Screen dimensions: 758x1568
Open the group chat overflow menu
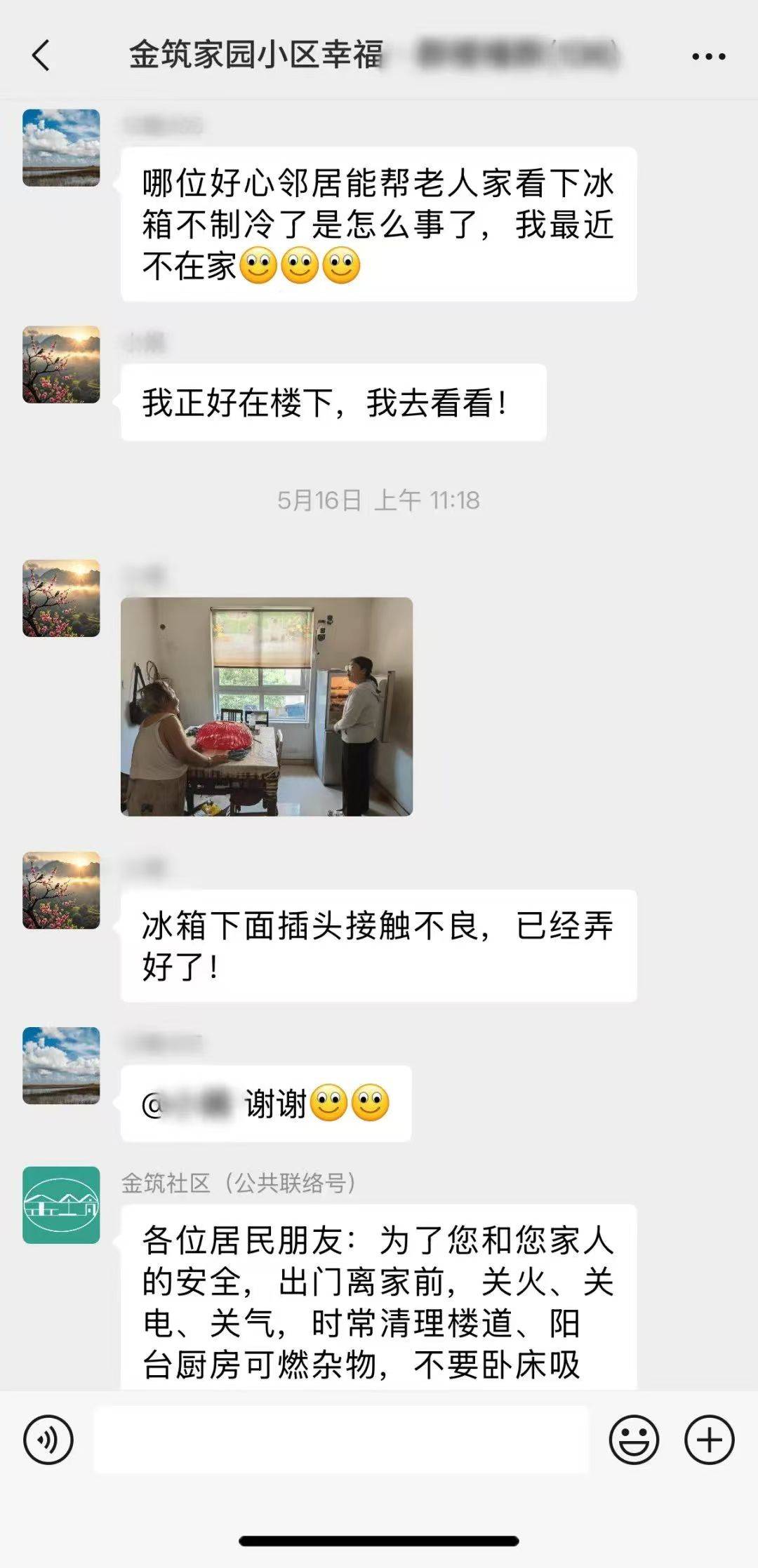point(708,56)
